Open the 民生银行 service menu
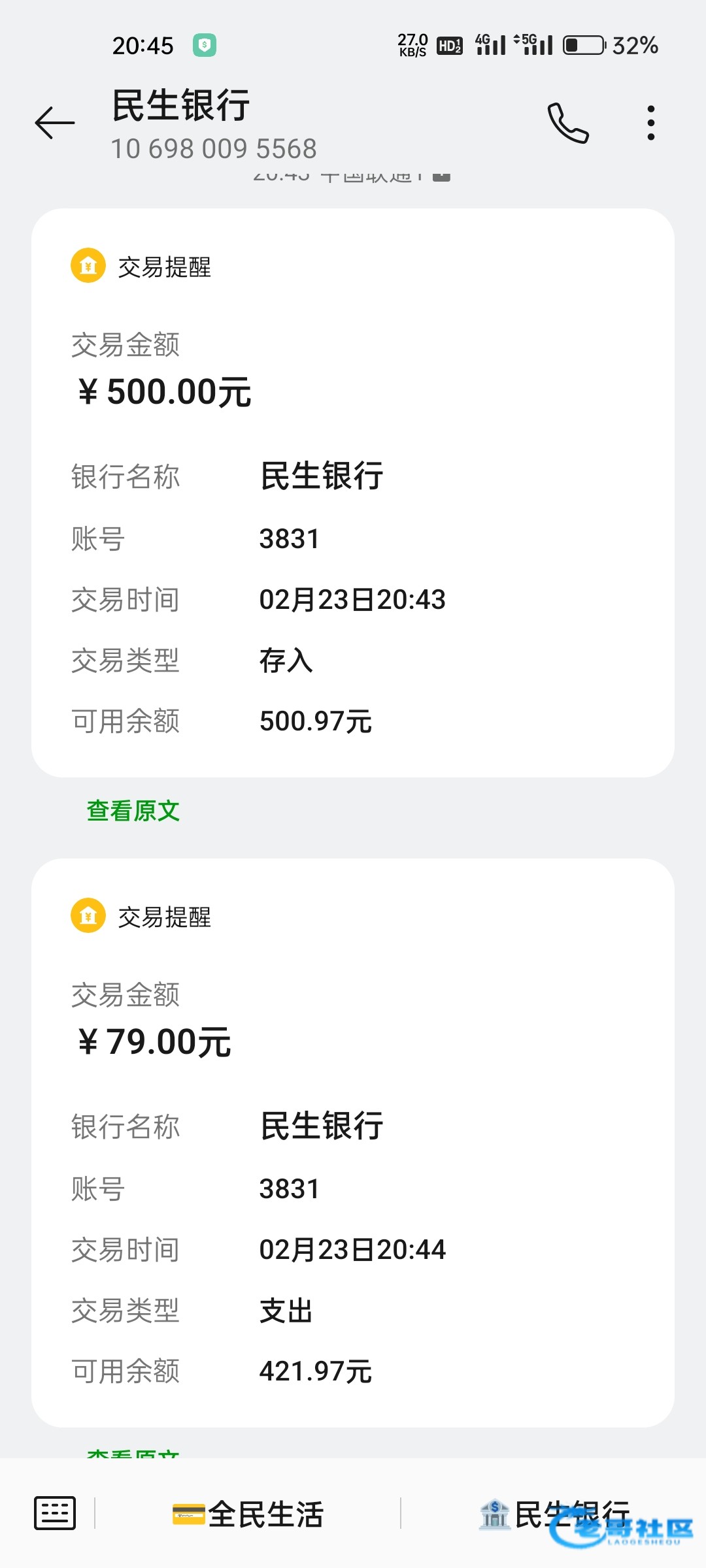The width and height of the screenshot is (706, 1568). click(554, 1513)
